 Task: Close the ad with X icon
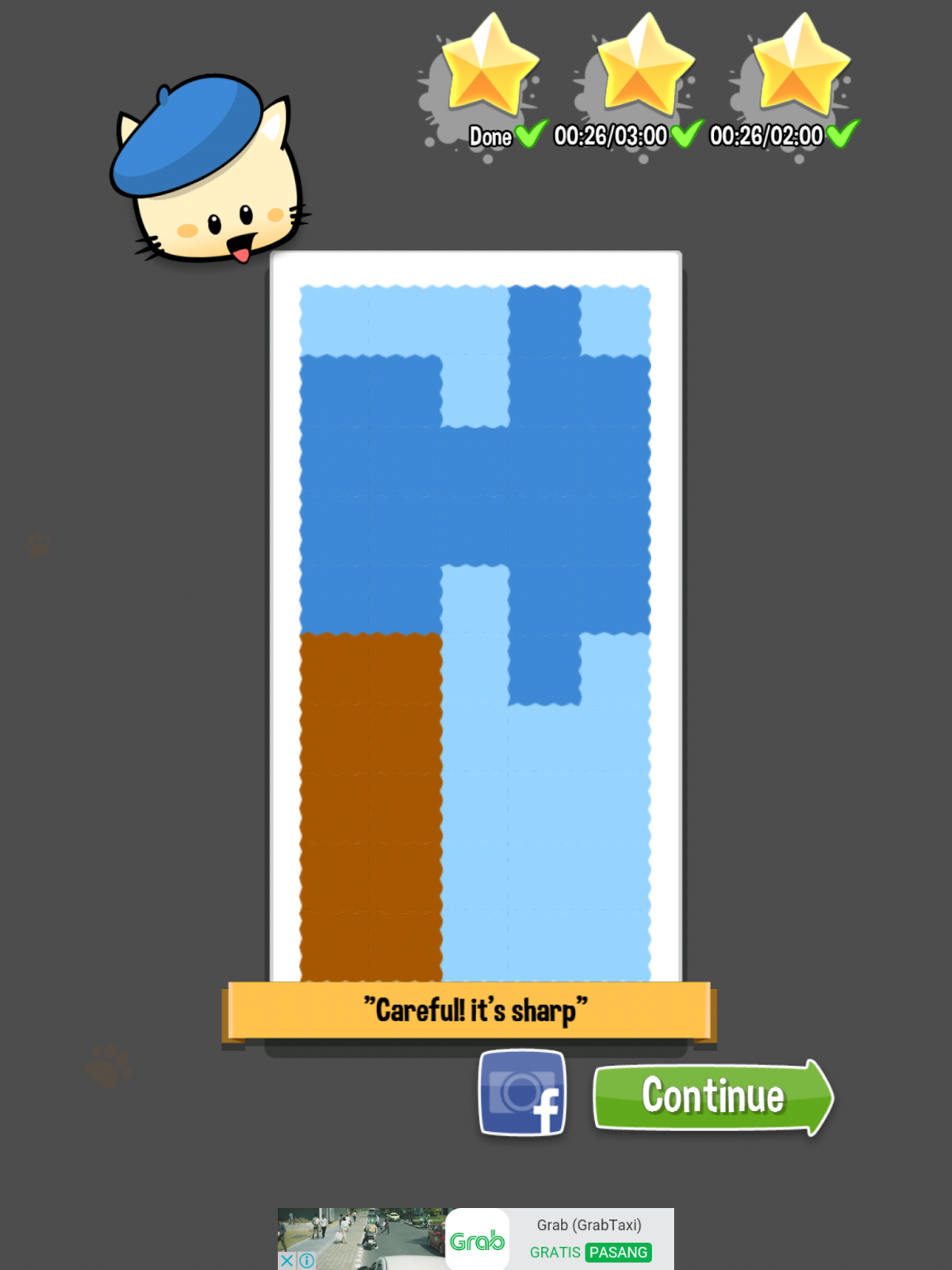coord(287,1260)
